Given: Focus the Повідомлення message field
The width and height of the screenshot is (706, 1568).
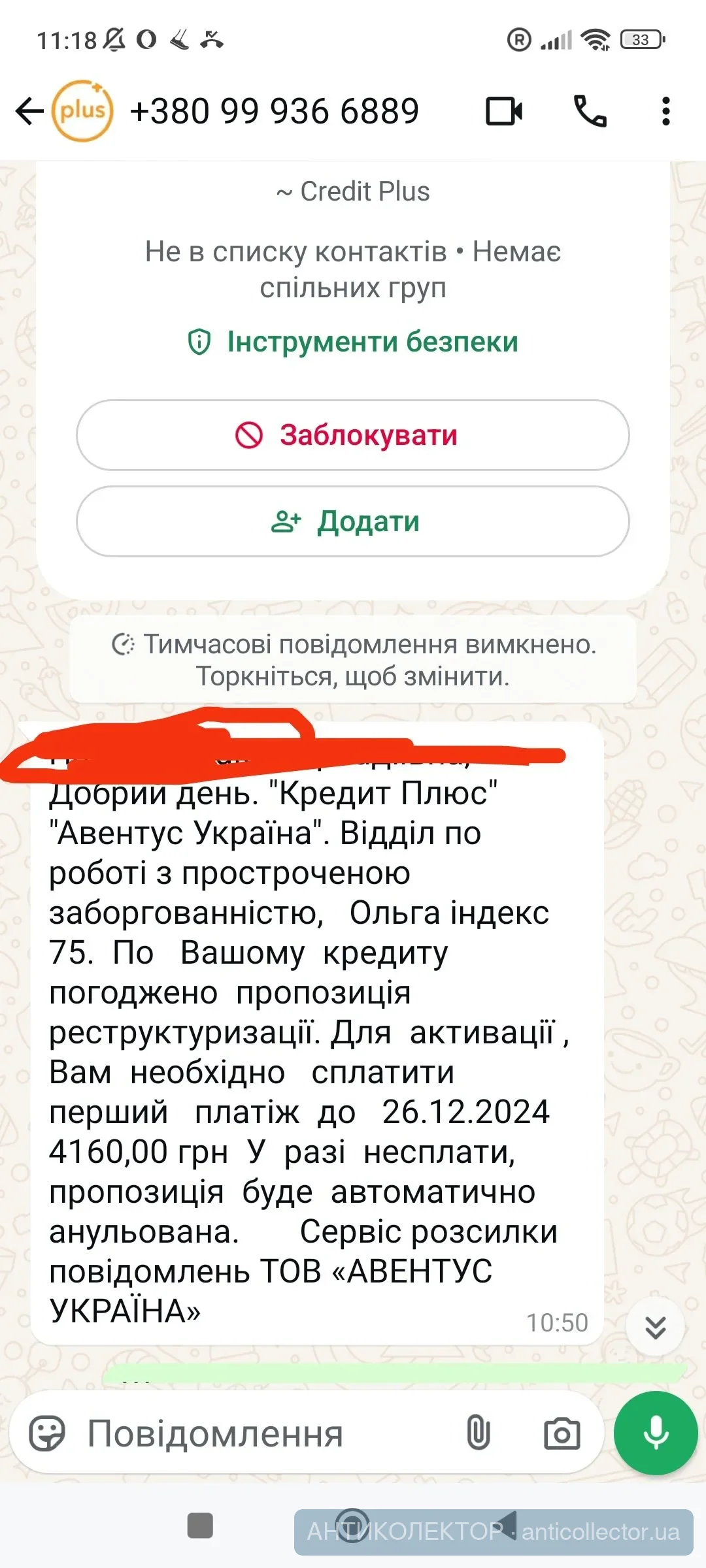Looking at the screenshot, I should (x=261, y=1433).
